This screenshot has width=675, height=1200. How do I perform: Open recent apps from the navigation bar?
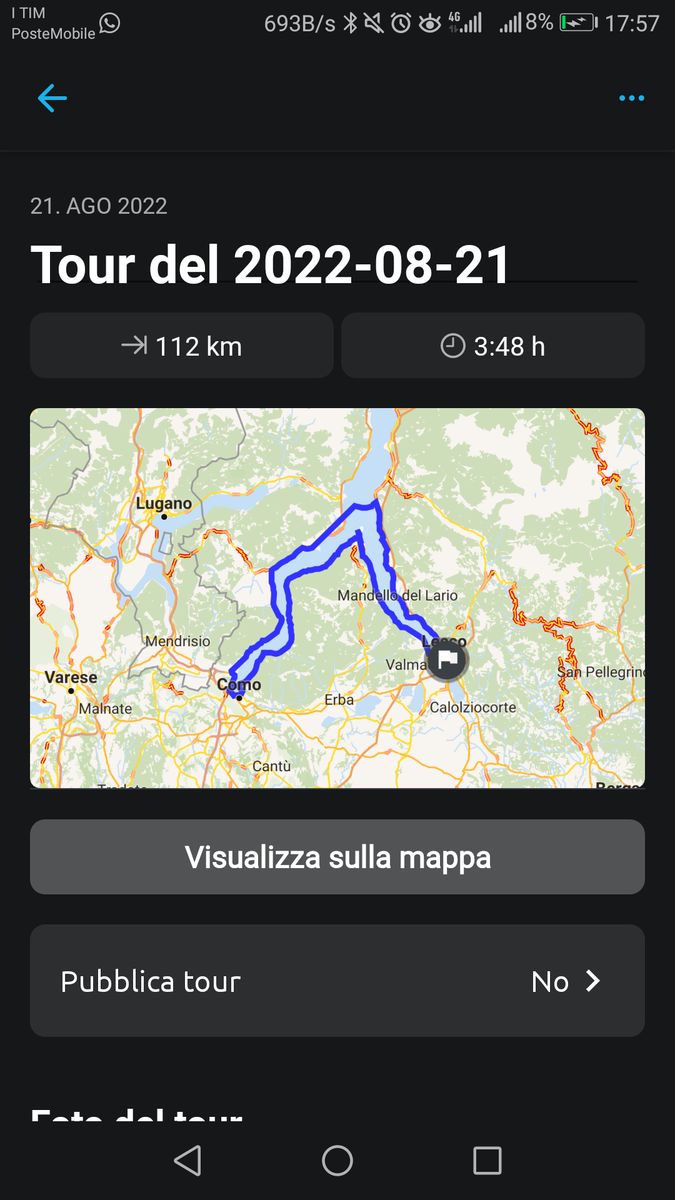pyautogui.click(x=487, y=1160)
